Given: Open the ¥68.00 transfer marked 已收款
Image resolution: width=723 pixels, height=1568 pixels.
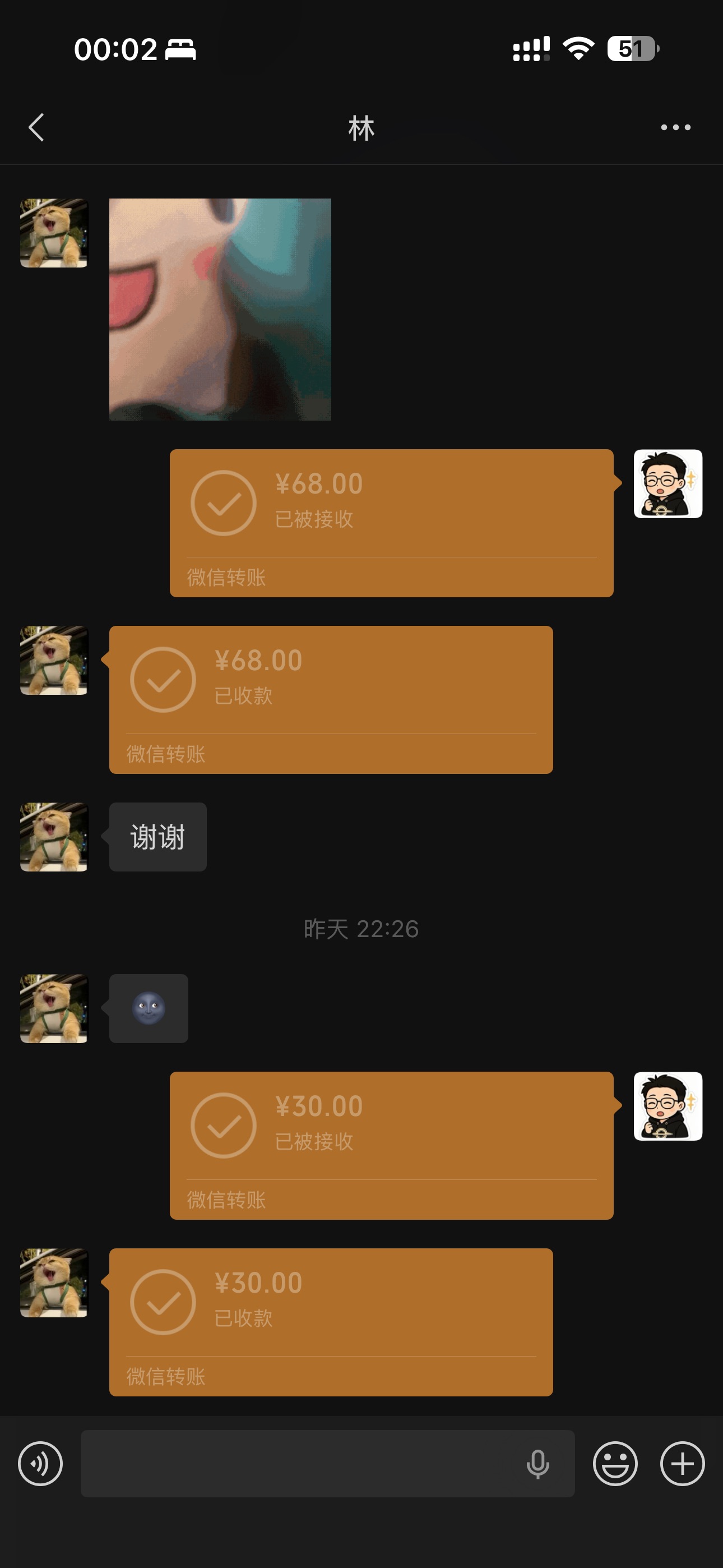Looking at the screenshot, I should [331, 699].
